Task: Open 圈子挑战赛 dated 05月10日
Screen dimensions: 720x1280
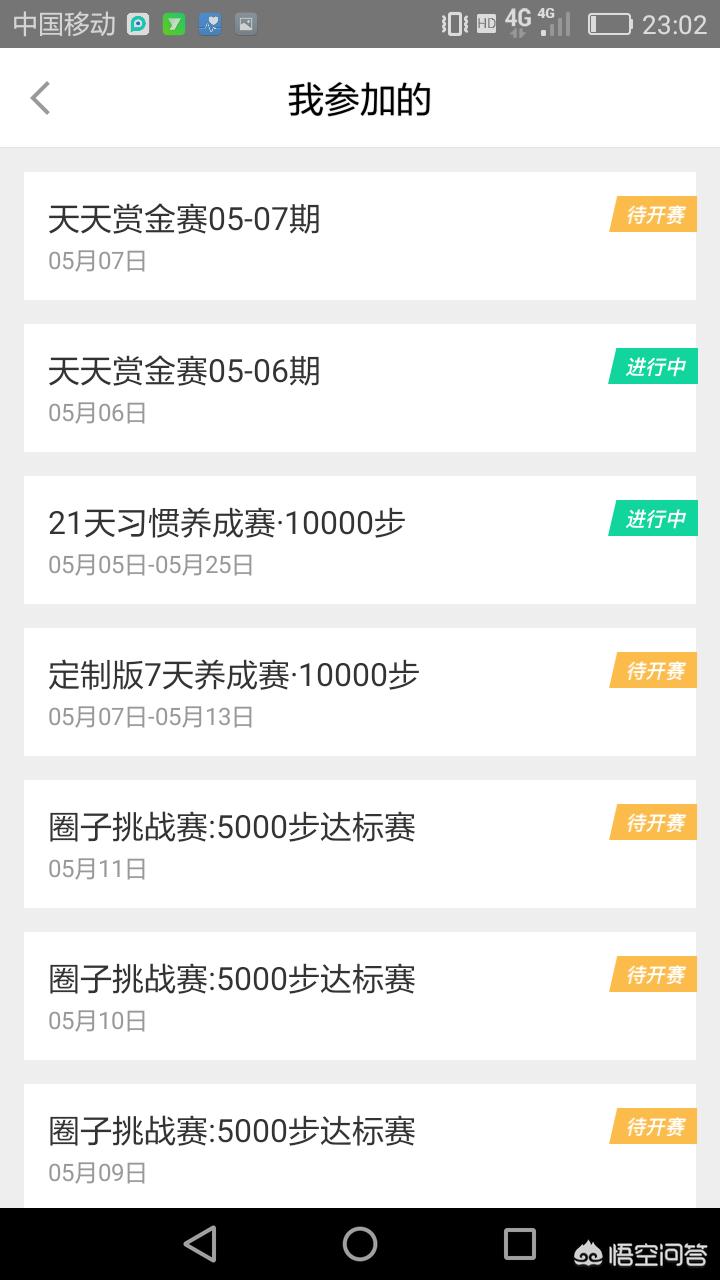Action: coord(360,996)
